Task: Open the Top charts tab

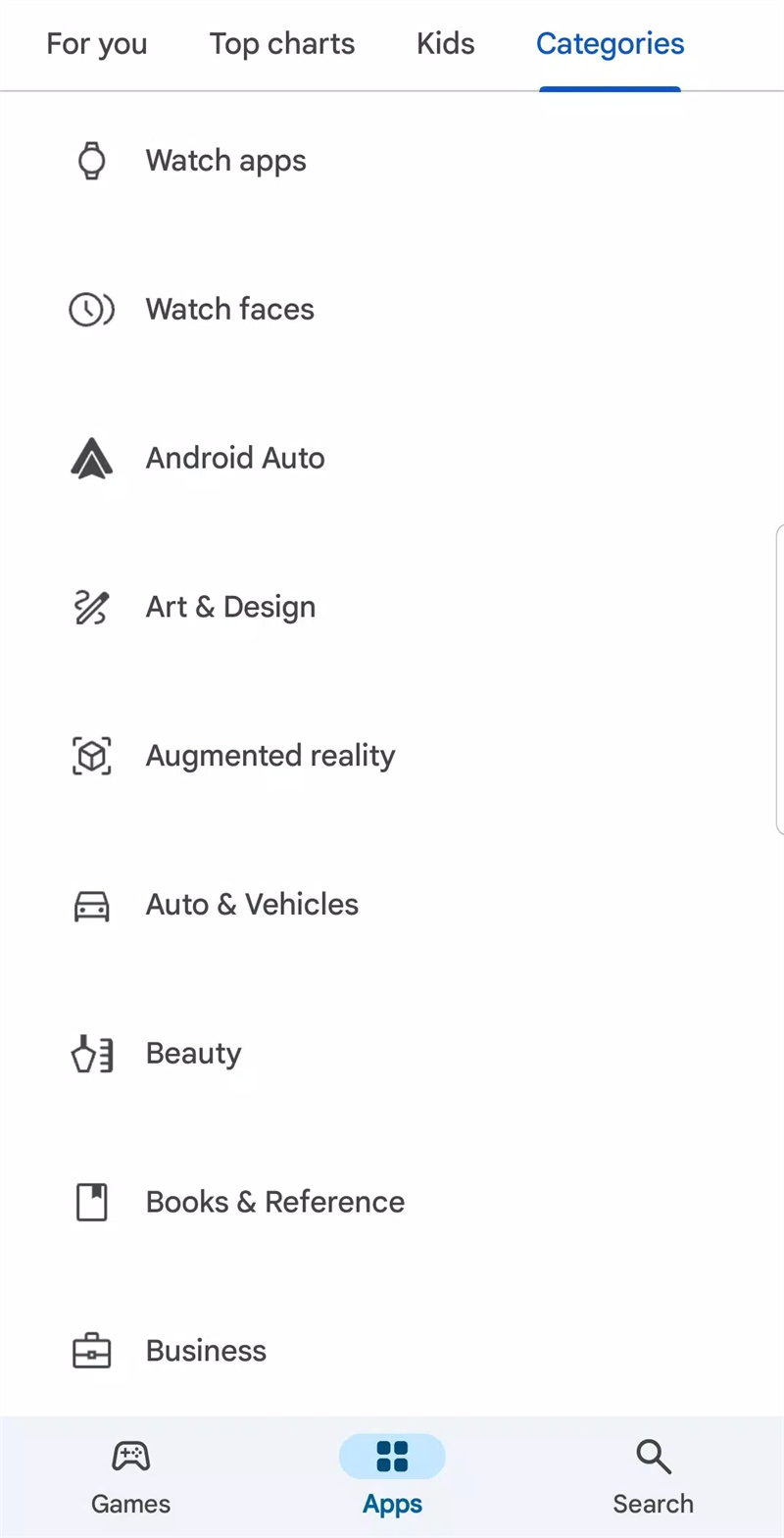Action: 281,43
